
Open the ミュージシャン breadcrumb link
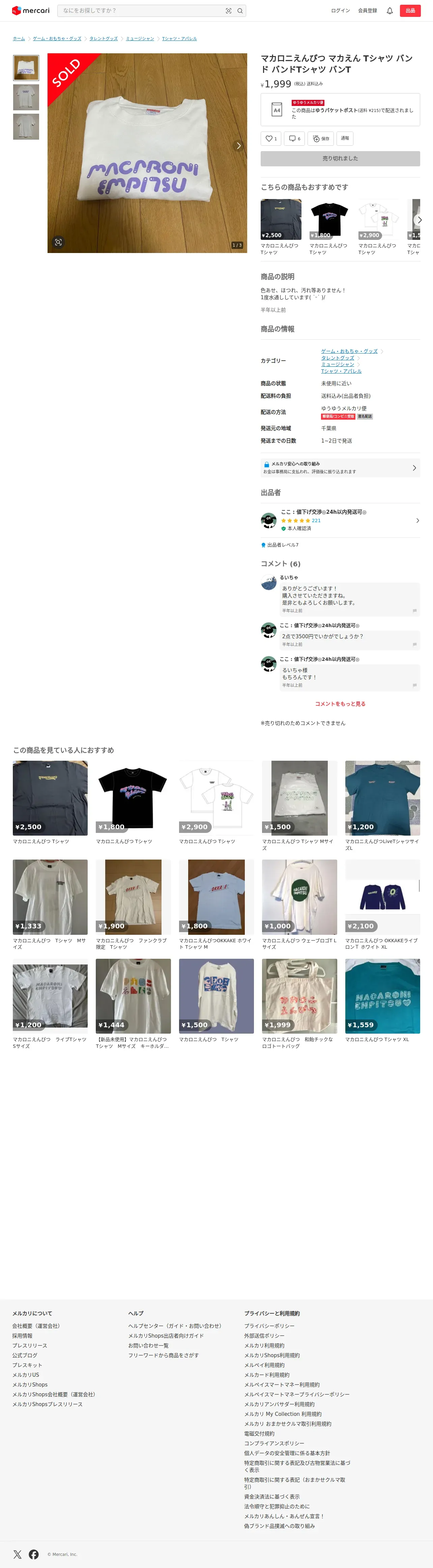(x=140, y=38)
